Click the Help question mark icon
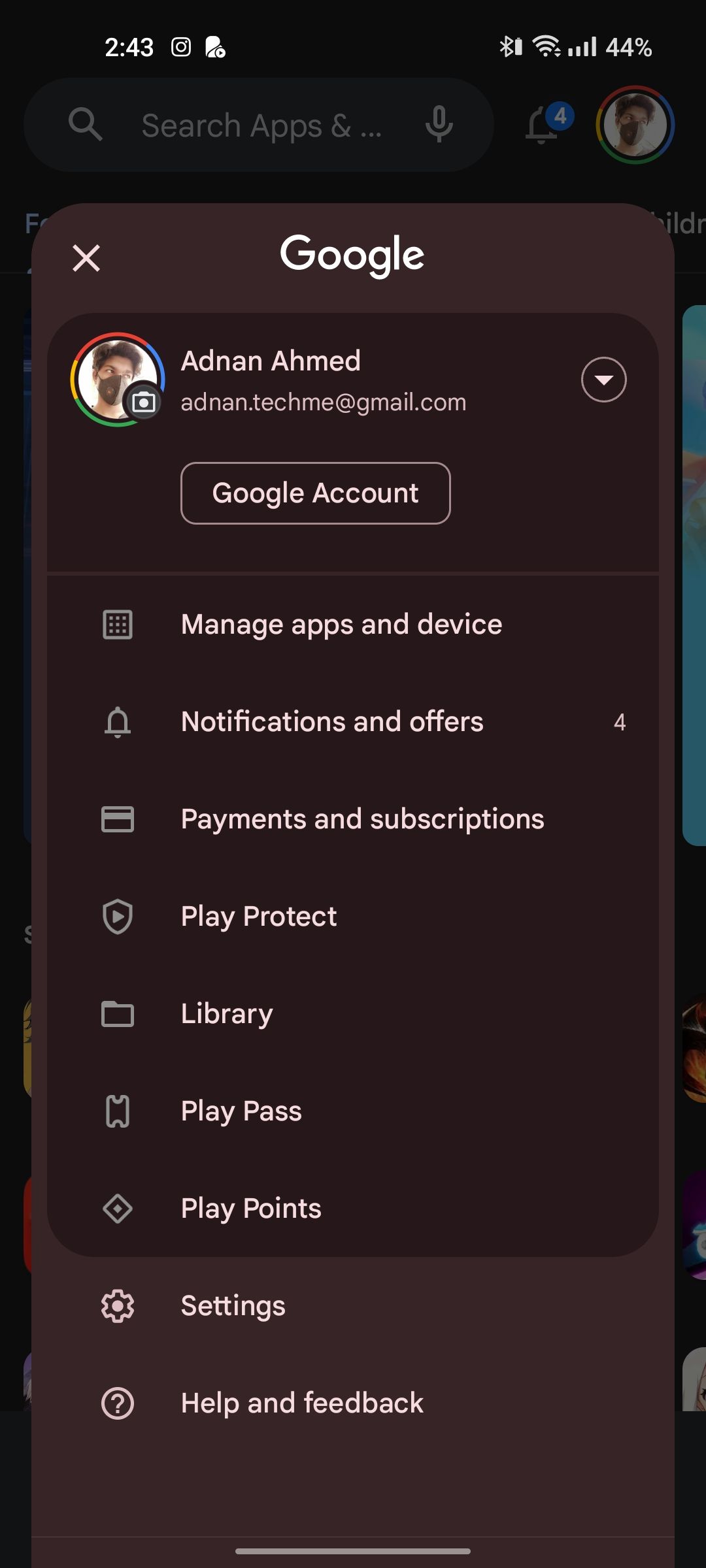The image size is (706, 1568). 118,1403
